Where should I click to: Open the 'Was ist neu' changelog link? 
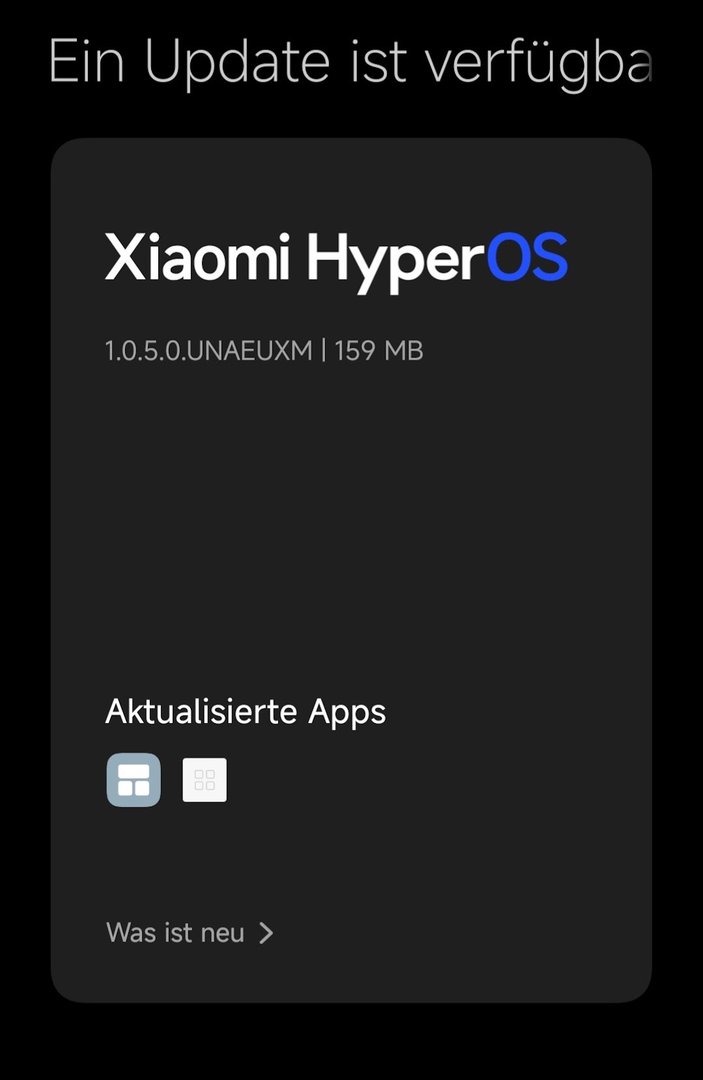190,933
